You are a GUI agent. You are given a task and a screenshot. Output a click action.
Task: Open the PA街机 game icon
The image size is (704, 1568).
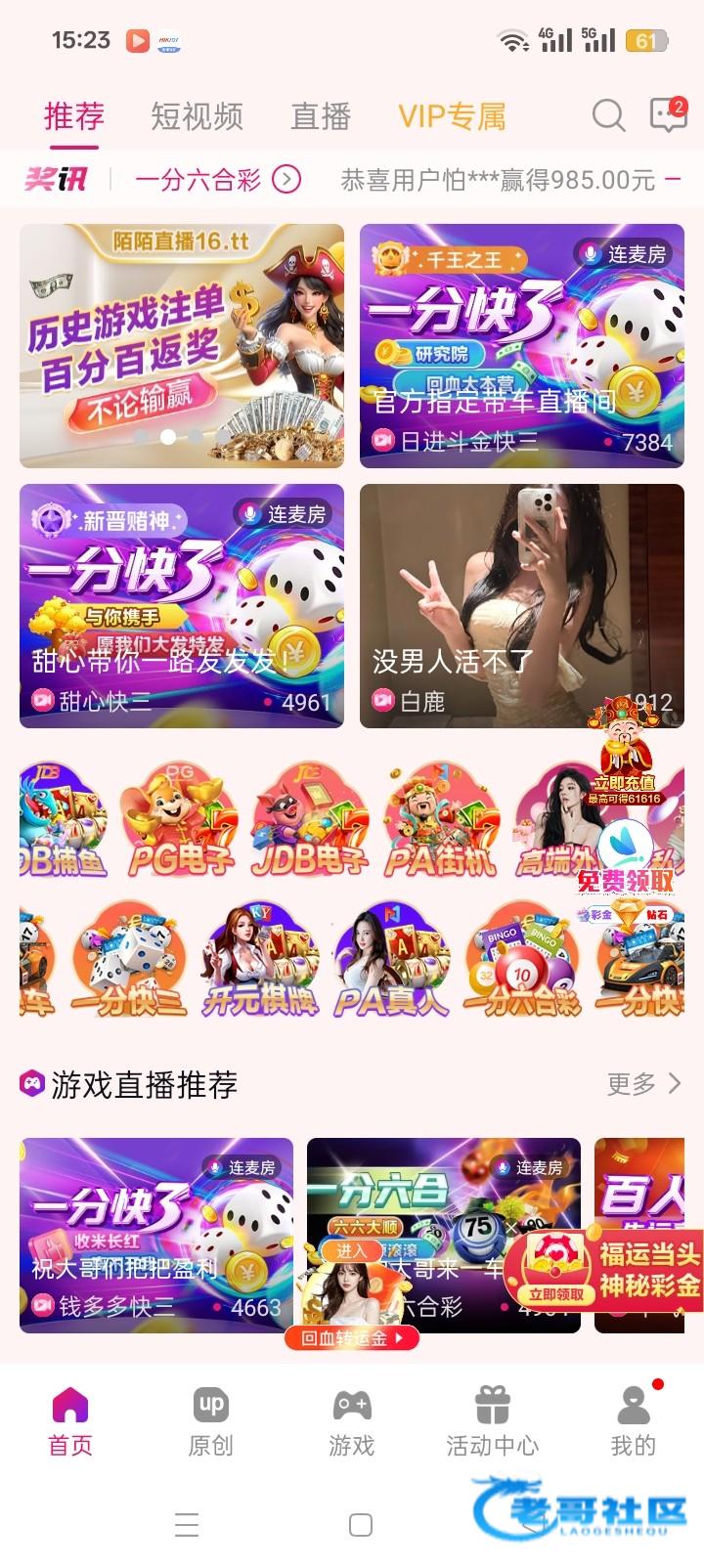pos(439,821)
